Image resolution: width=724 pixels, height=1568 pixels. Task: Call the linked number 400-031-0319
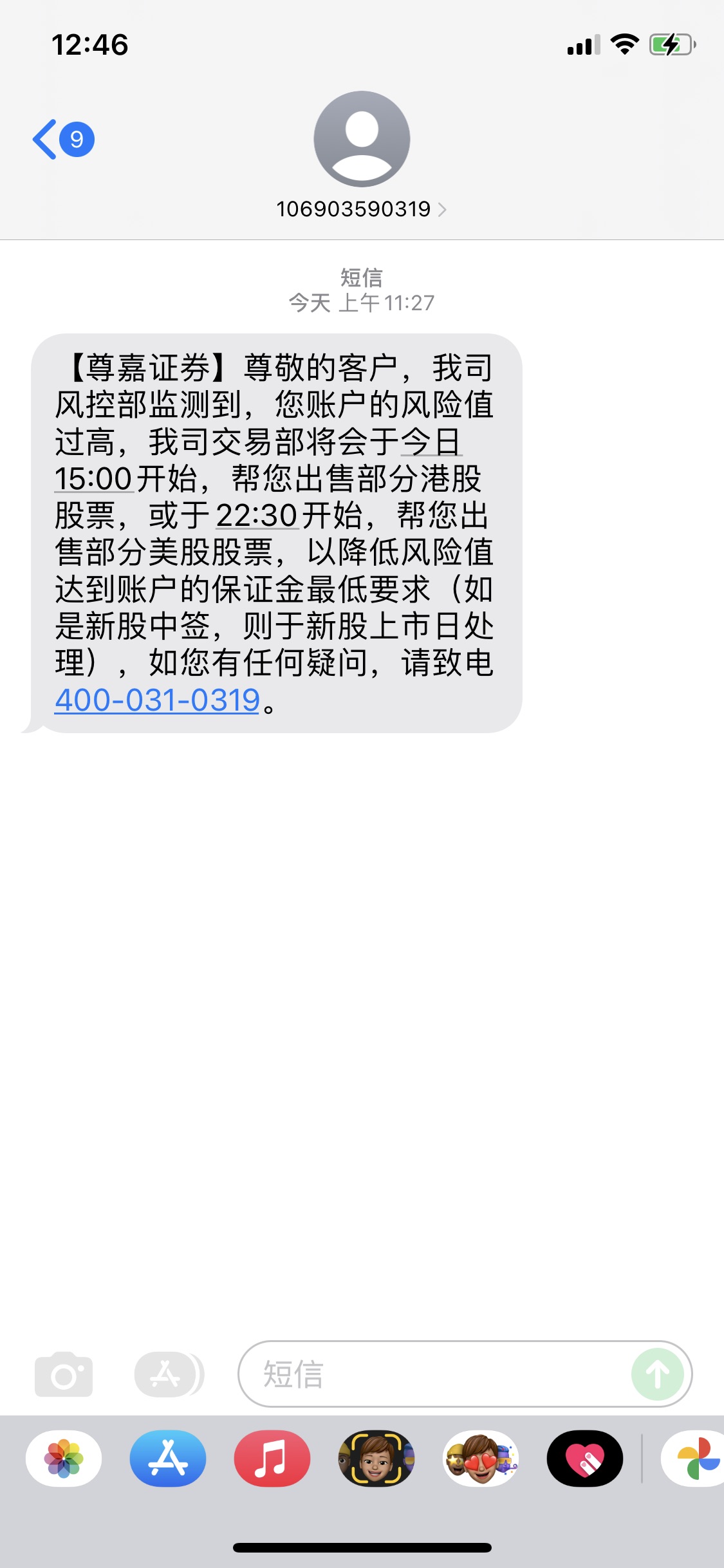tap(158, 700)
